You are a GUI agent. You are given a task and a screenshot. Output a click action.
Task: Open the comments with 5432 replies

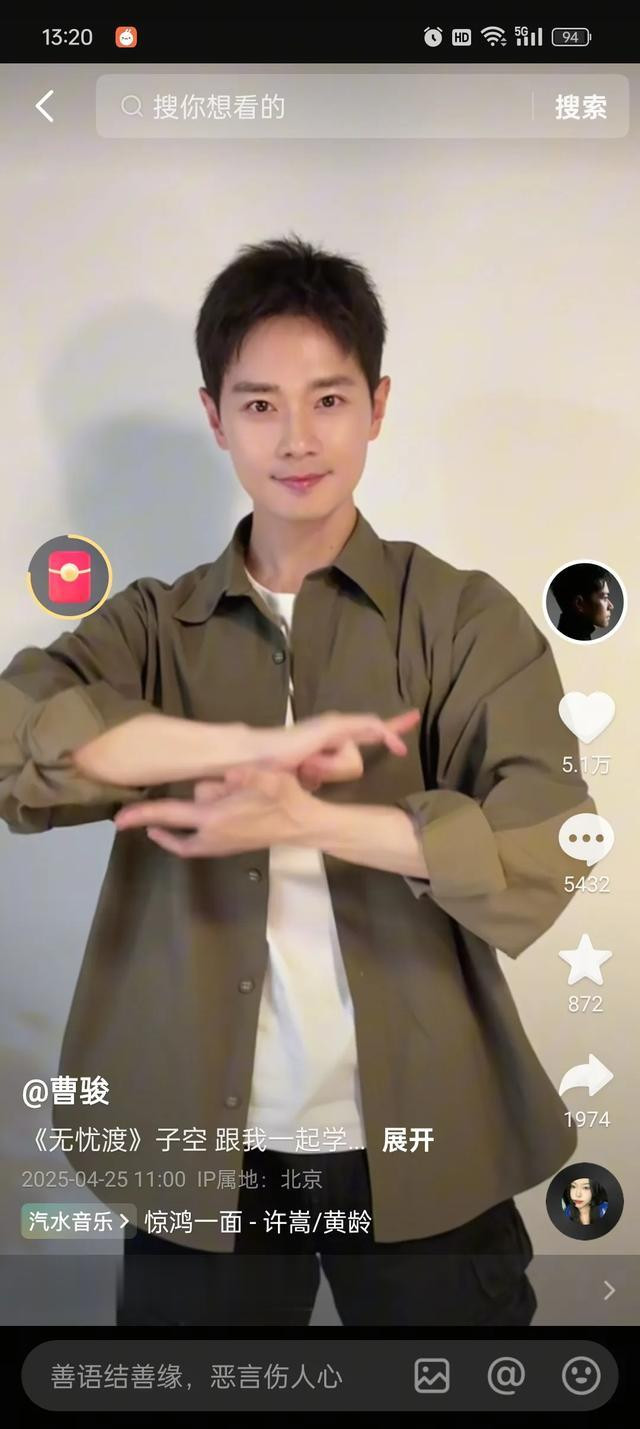(586, 838)
